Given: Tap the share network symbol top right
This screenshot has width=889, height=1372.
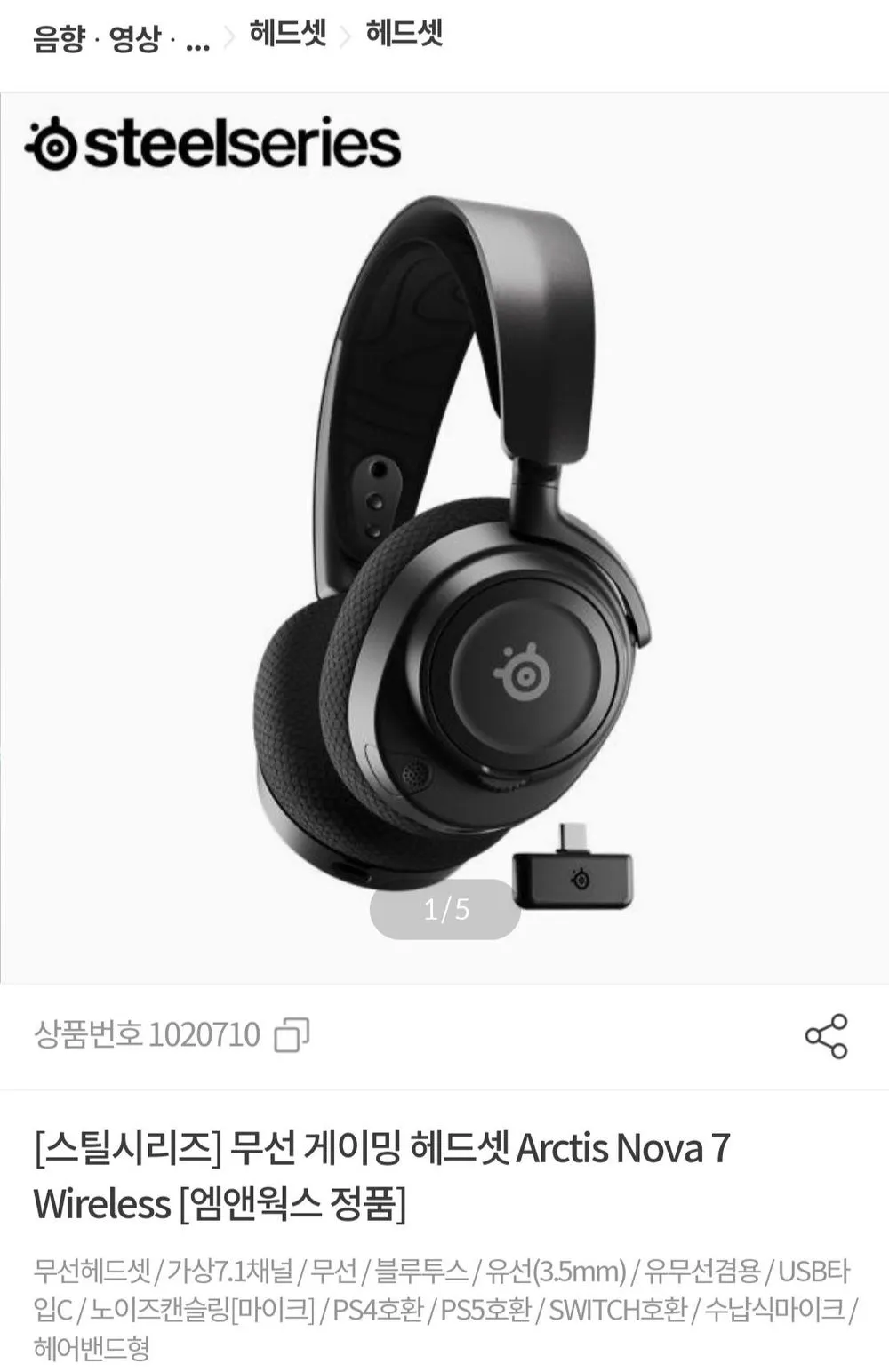Looking at the screenshot, I should pyautogui.click(x=827, y=1034).
